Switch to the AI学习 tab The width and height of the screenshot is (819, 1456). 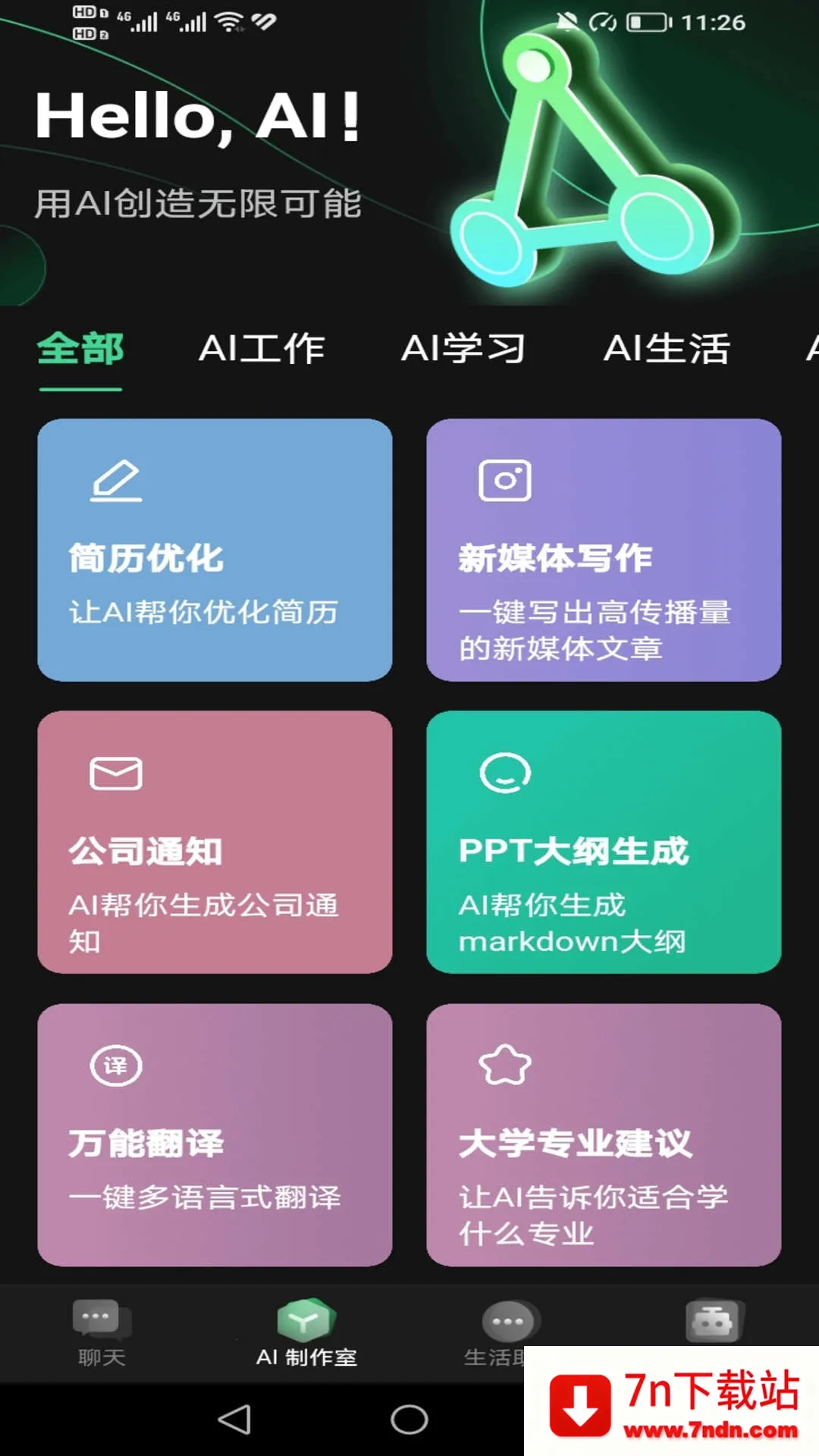463,350
